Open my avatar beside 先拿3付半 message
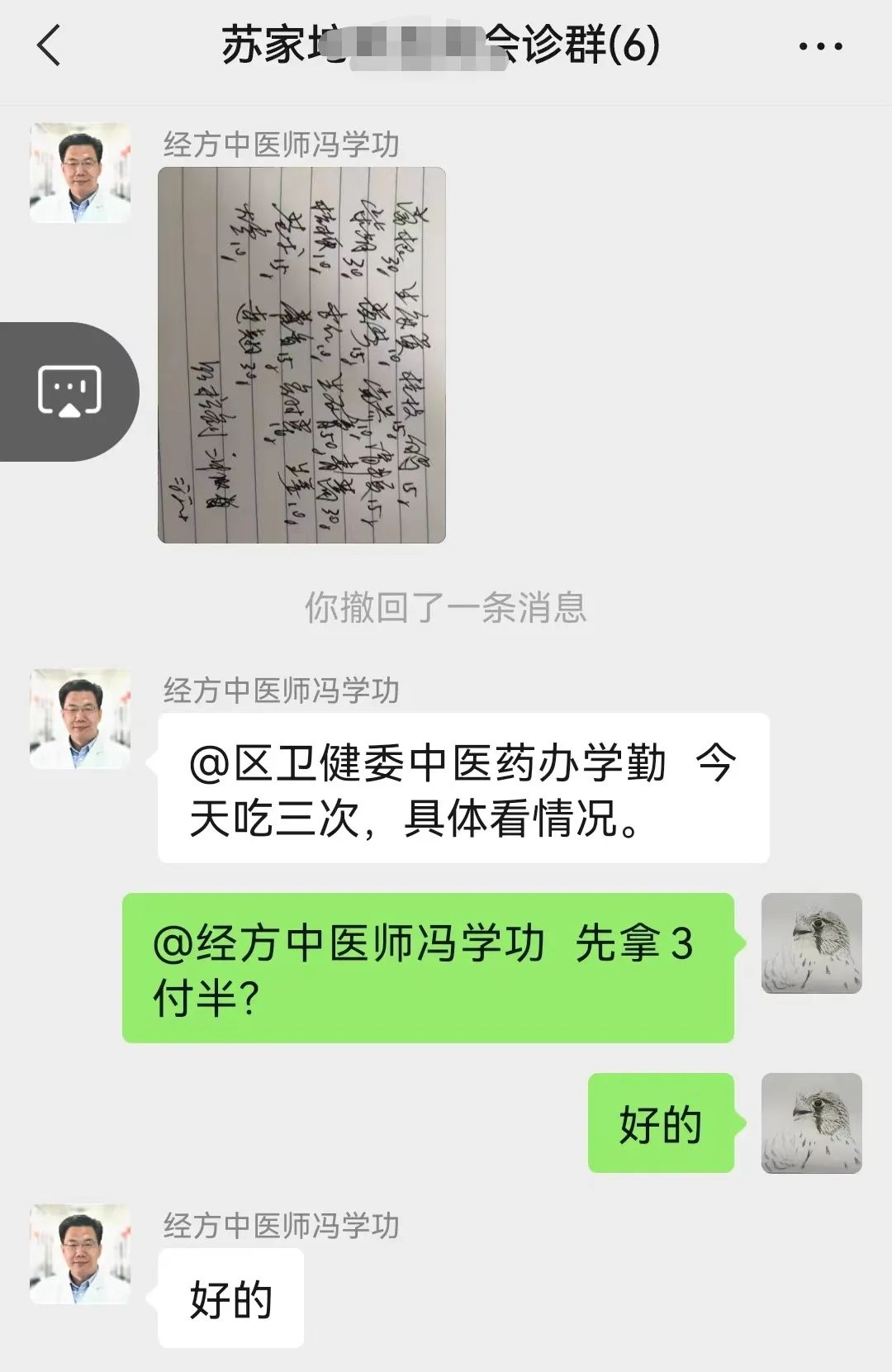The width and height of the screenshot is (892, 1372). click(811, 943)
